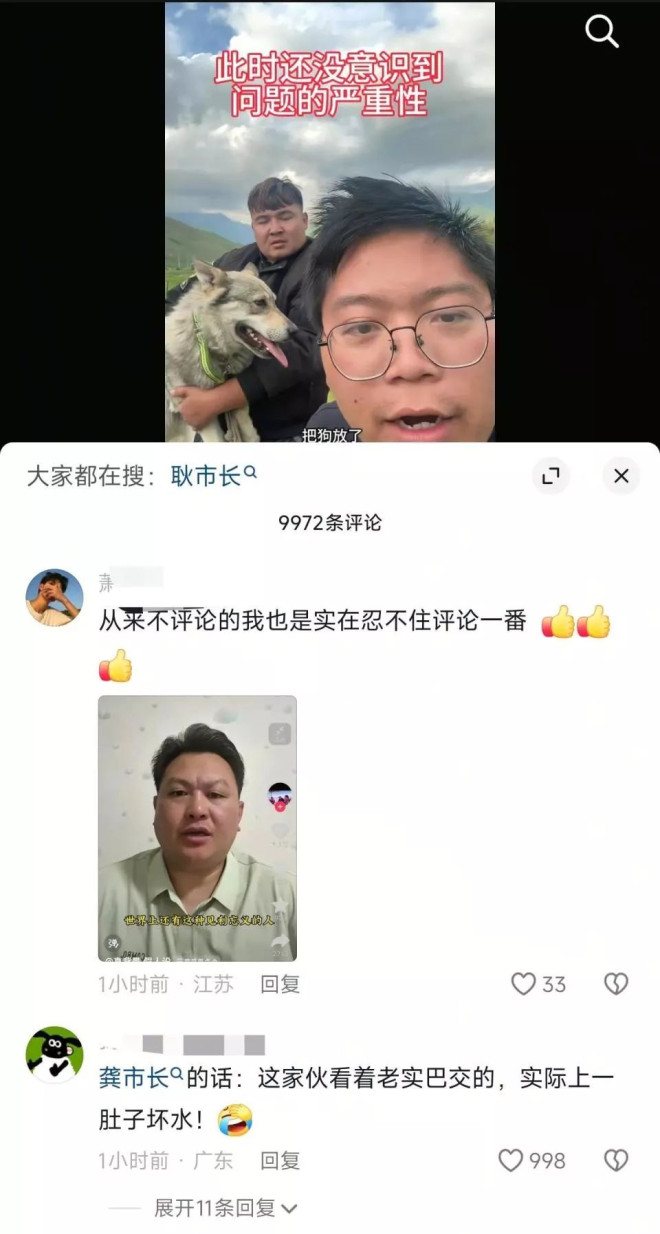The height and width of the screenshot is (1234, 660).
Task: Reply to the comment from 广东
Action: (x=280, y=1161)
